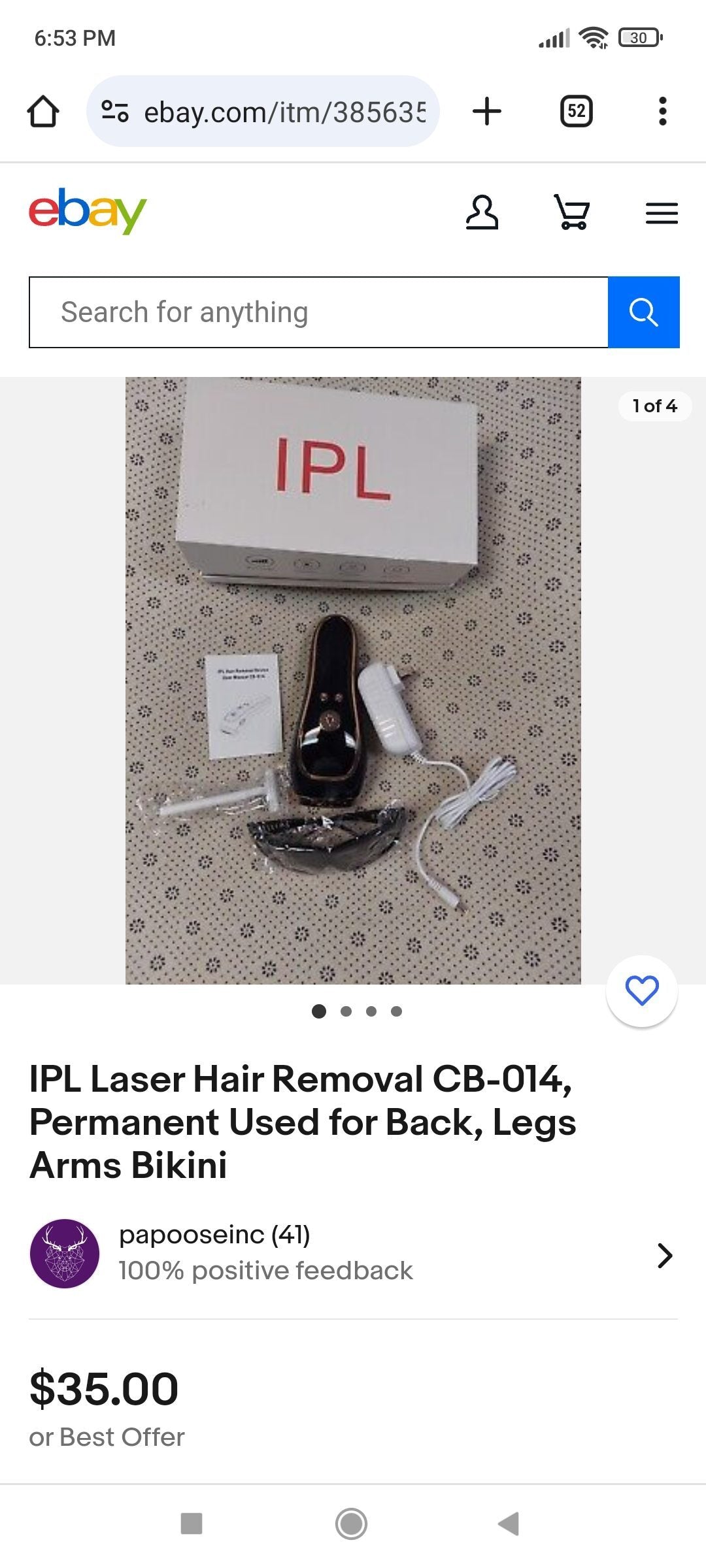
Task: Open papooseinc seller profile
Action: (353, 1253)
